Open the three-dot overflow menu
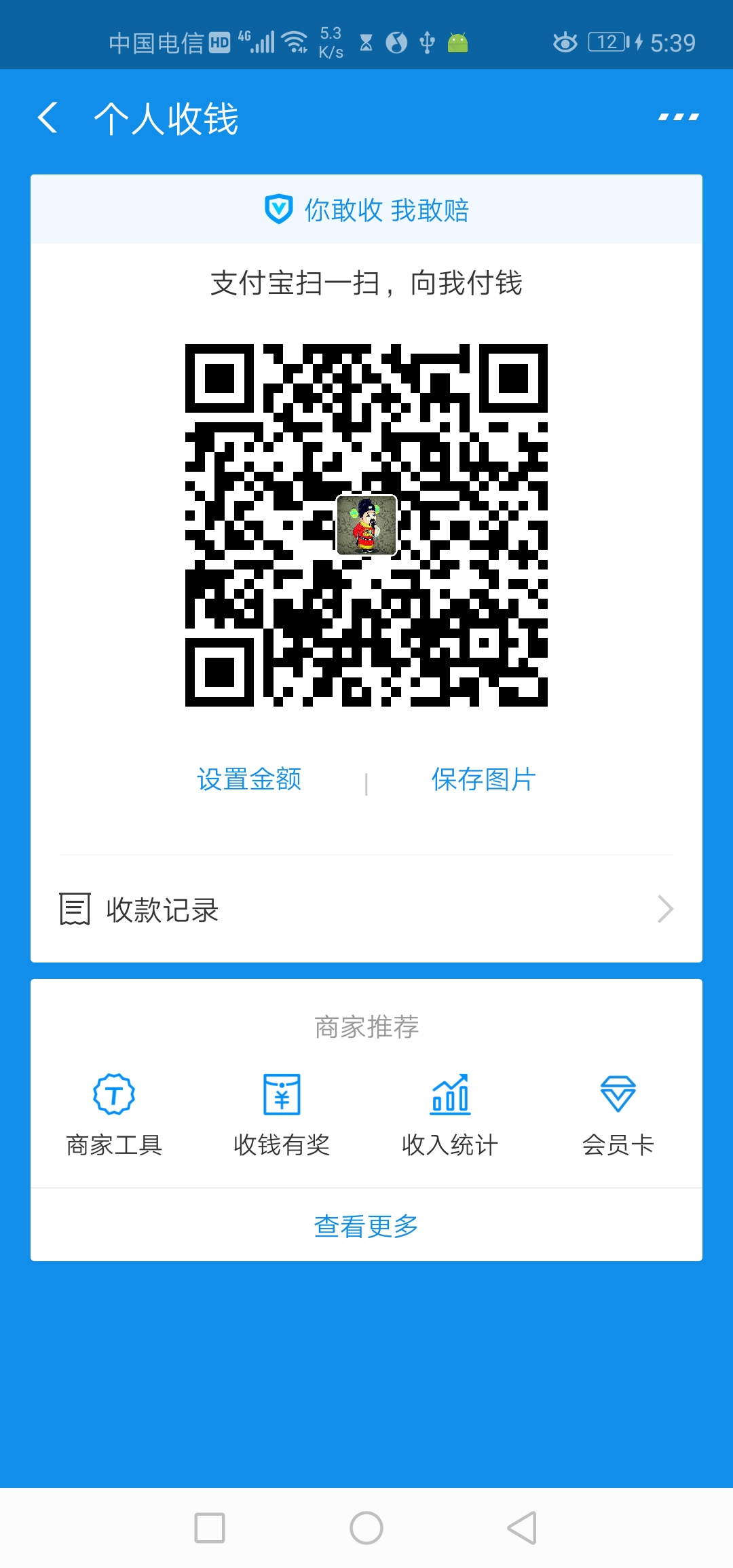The image size is (733, 1568). pos(678,117)
